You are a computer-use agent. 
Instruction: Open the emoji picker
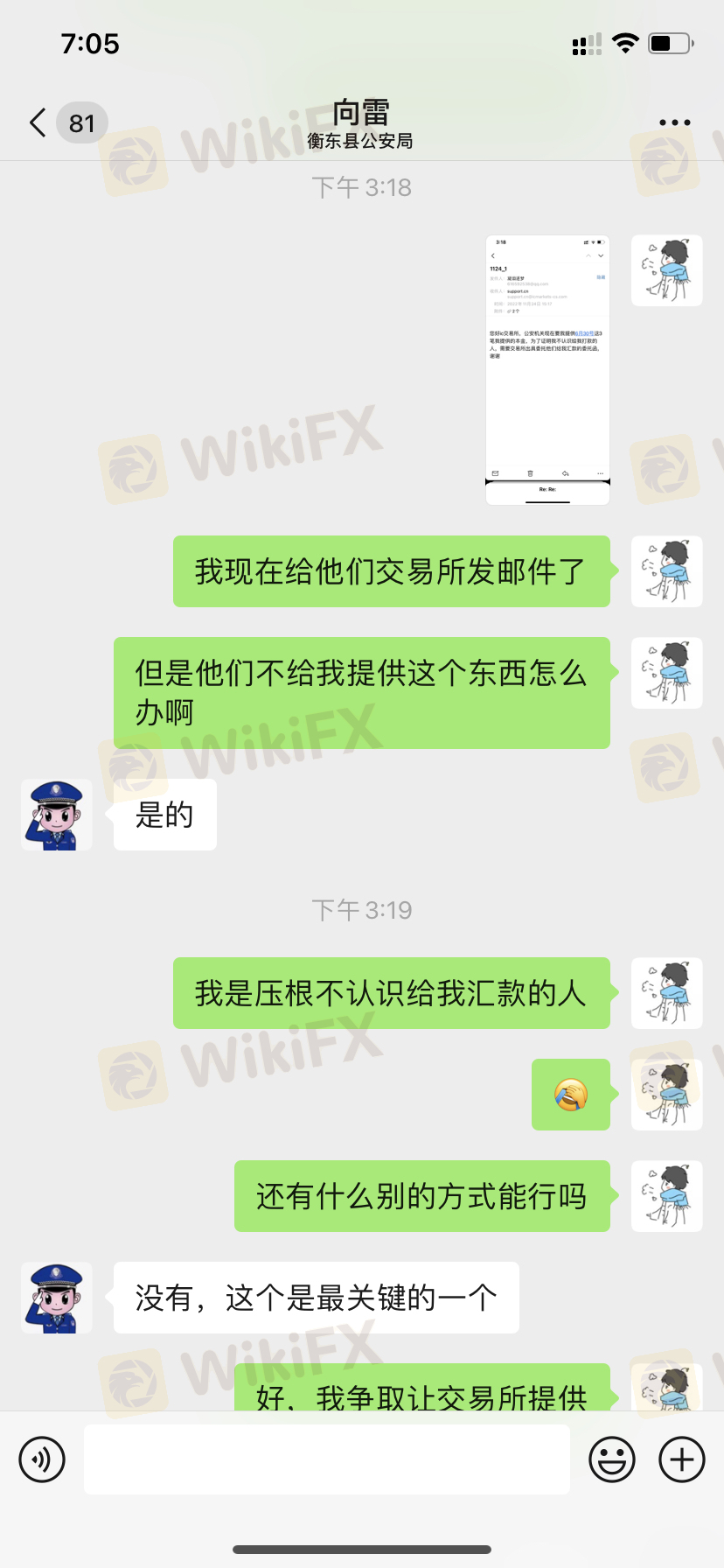(611, 1459)
